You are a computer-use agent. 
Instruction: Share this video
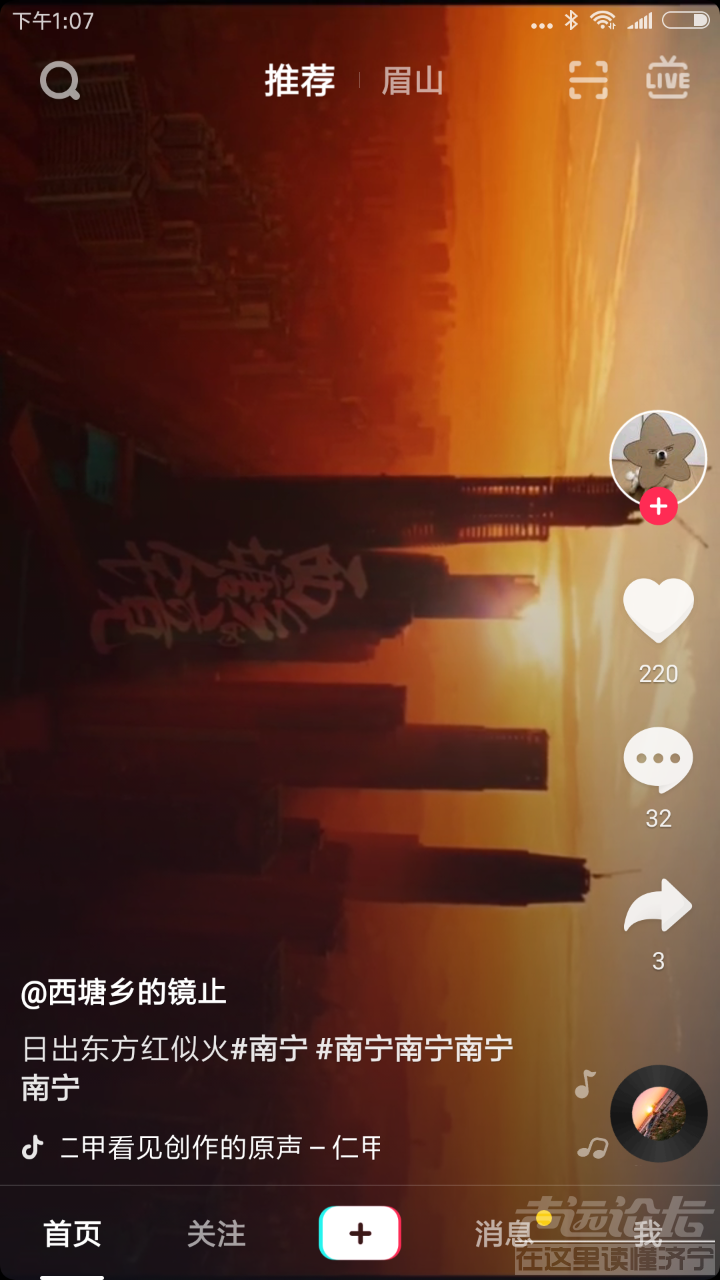click(x=658, y=905)
